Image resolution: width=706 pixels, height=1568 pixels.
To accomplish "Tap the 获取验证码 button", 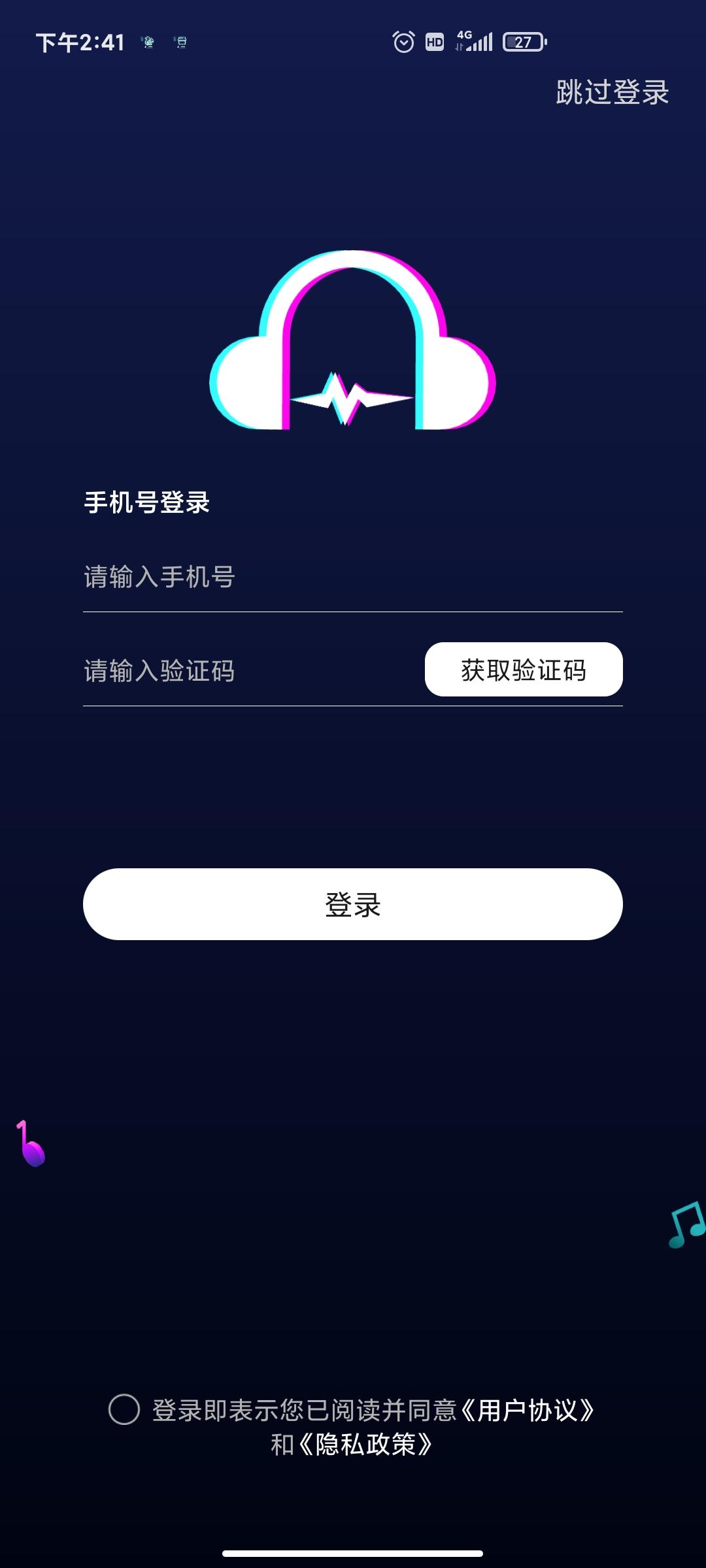I will tap(522, 669).
